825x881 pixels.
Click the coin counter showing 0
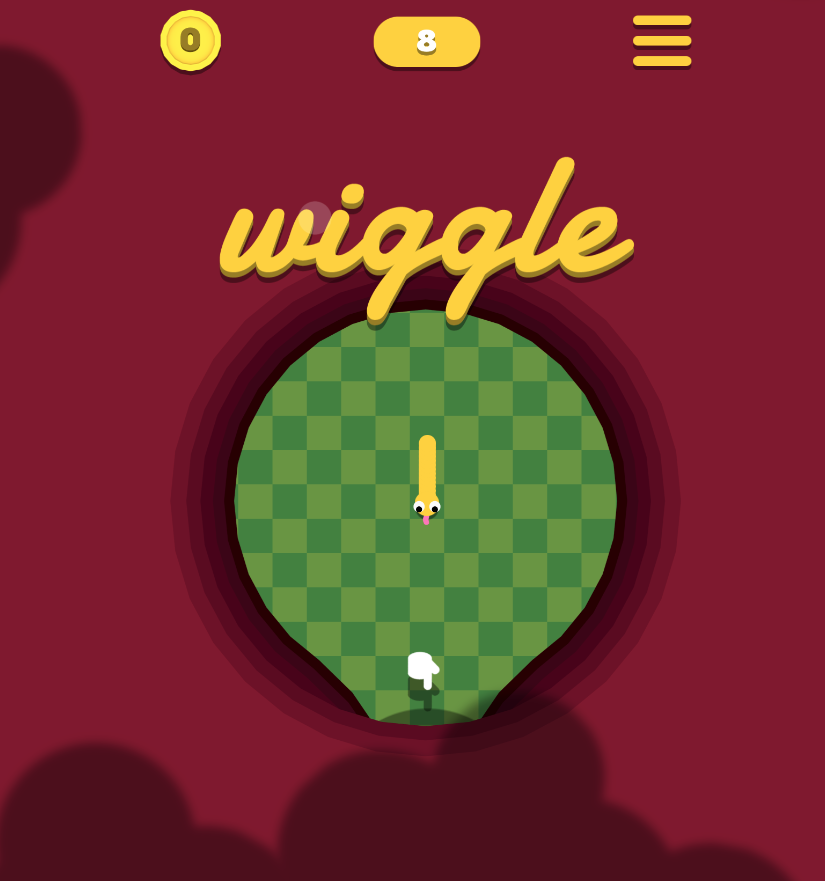tap(190, 41)
